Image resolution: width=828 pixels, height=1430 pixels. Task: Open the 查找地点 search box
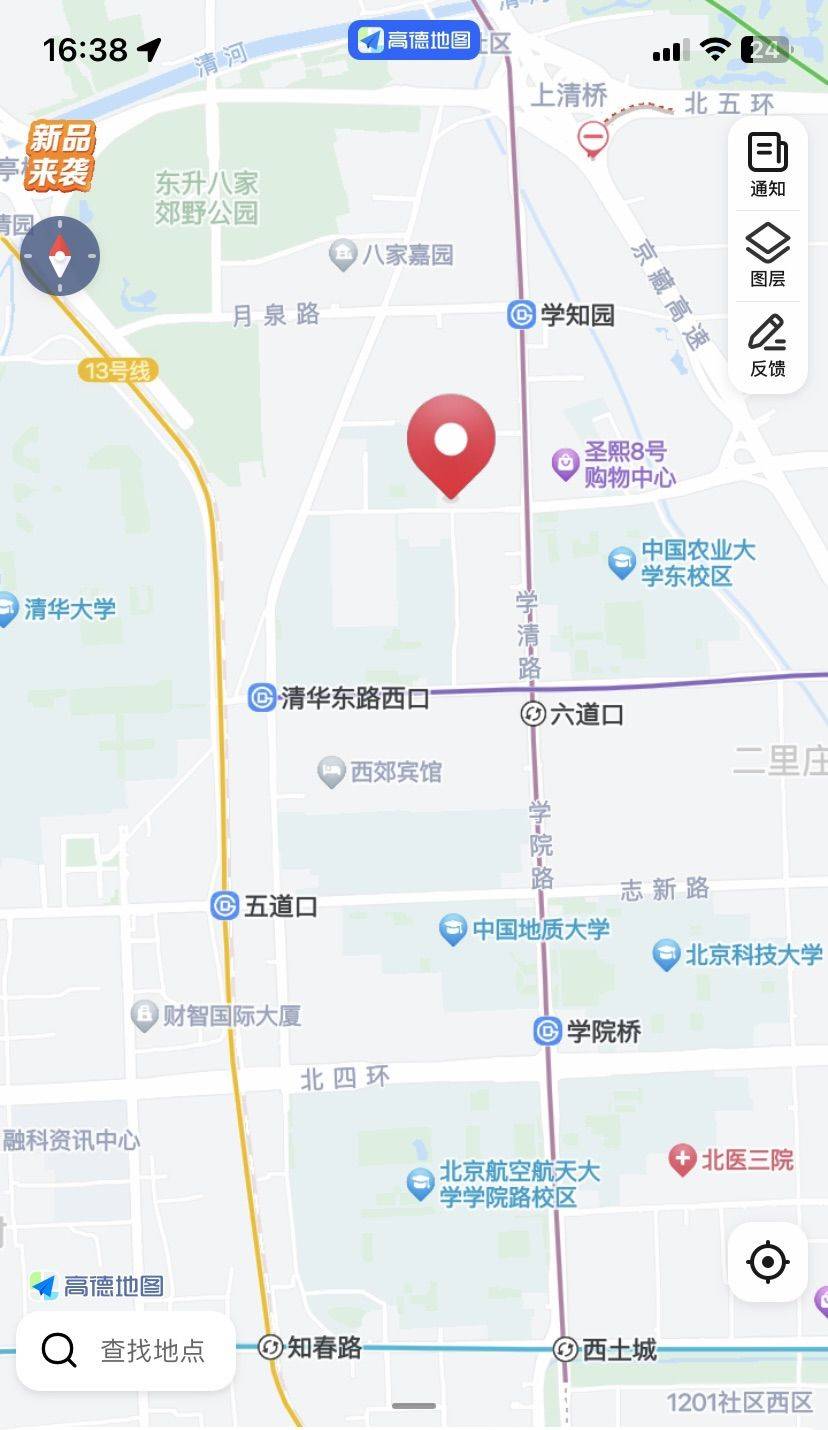[x=127, y=1350]
